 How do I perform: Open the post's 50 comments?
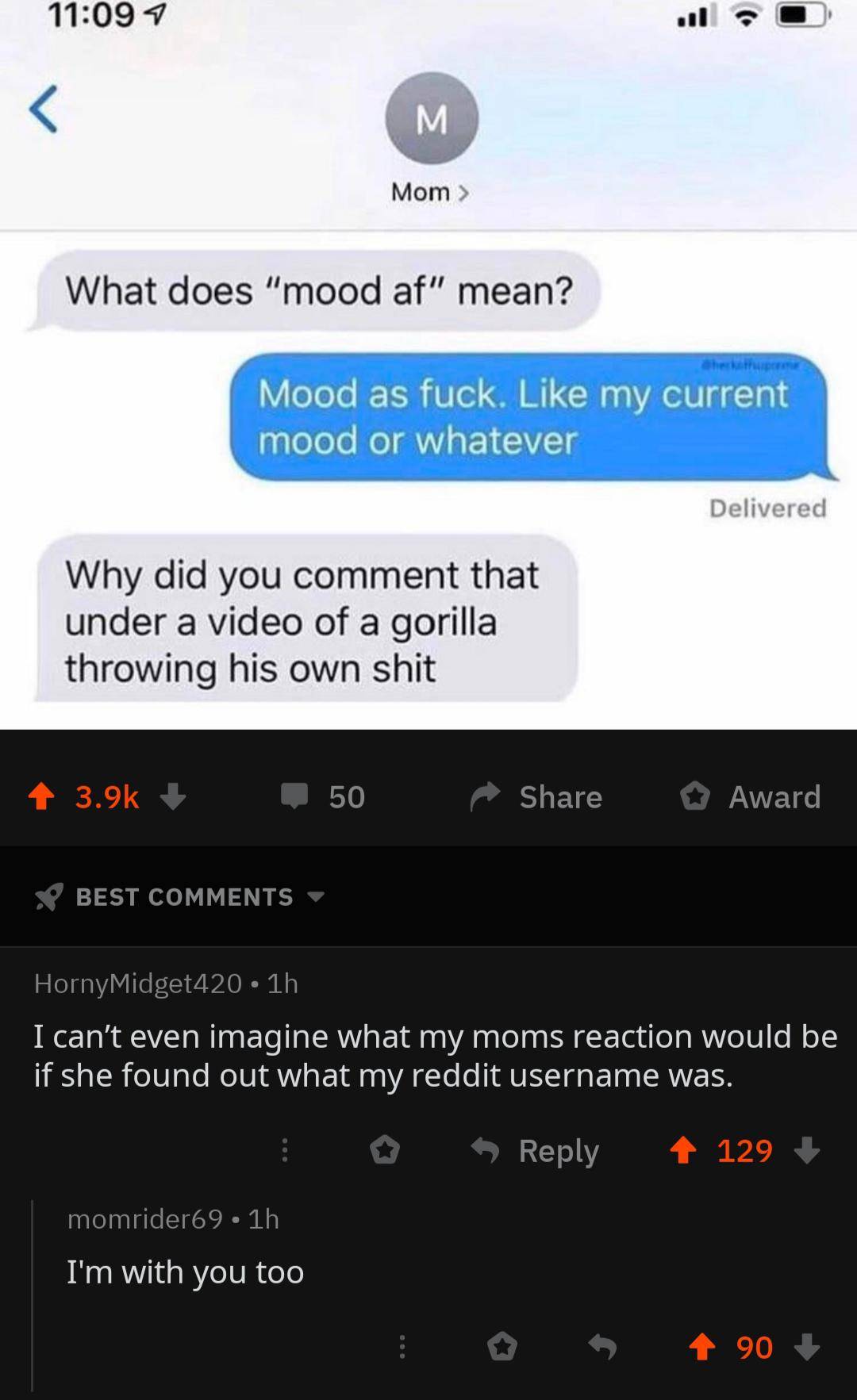pos(323,796)
